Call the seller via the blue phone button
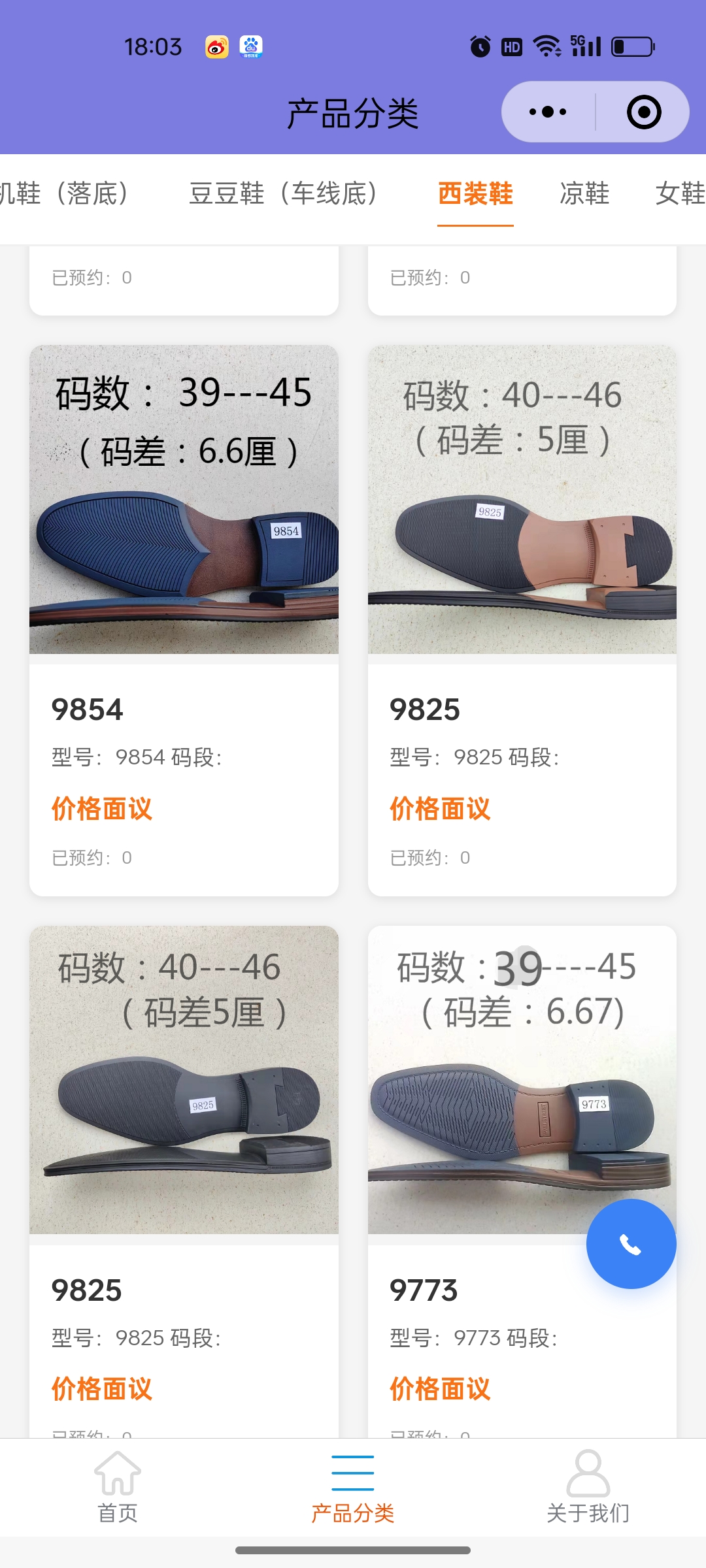Viewport: 706px width, 1568px height. click(631, 1244)
